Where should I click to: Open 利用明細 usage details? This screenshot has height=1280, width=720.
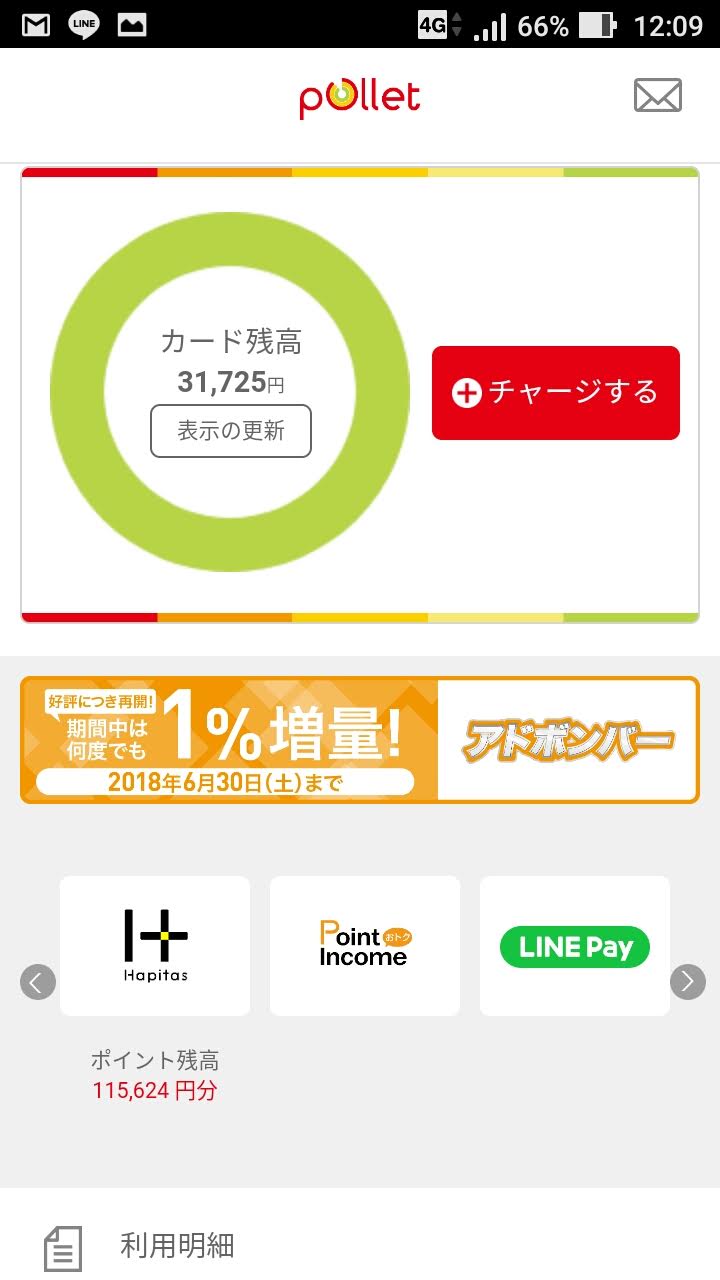pos(177,1246)
